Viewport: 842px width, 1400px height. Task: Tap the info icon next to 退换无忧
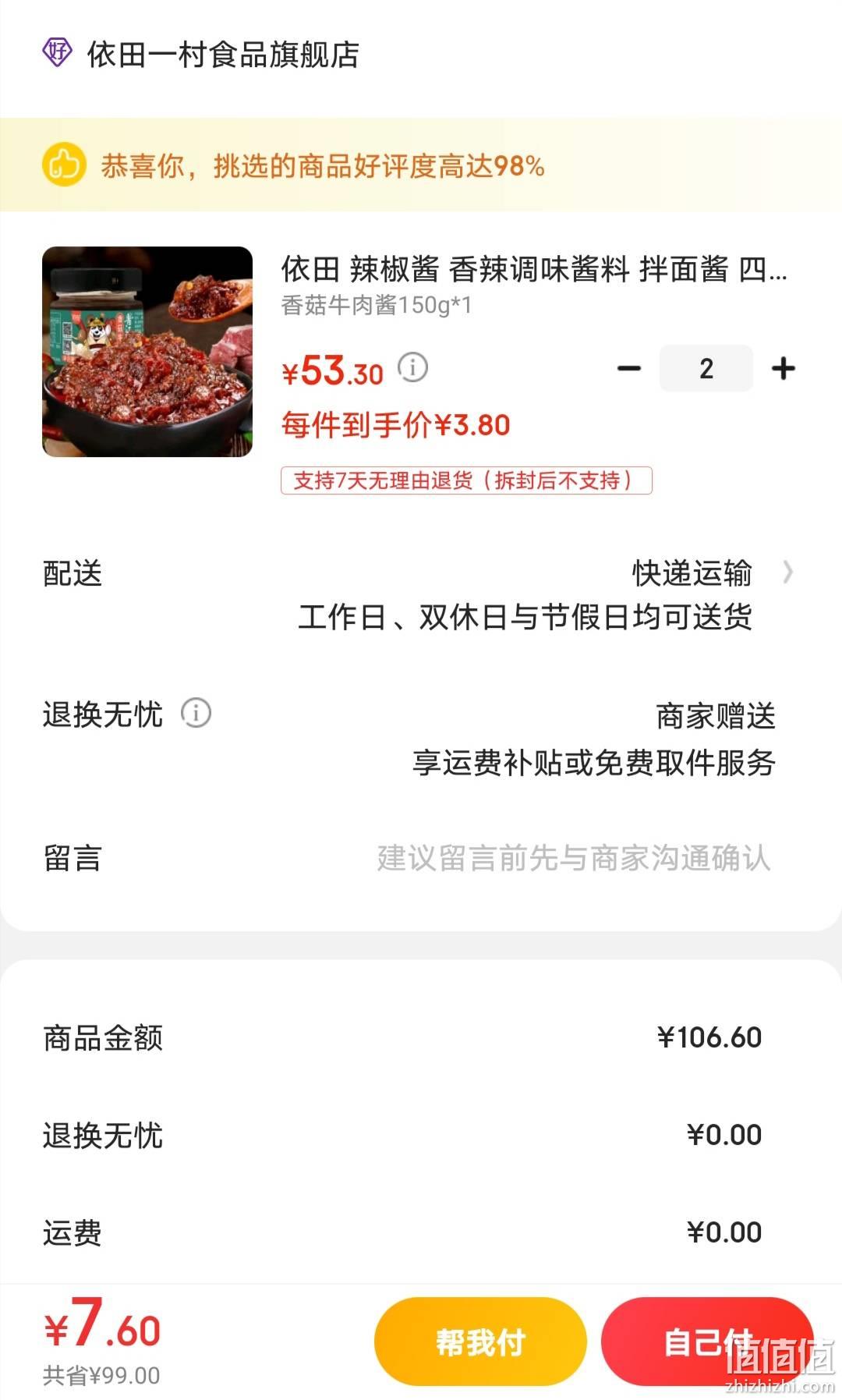[x=196, y=713]
